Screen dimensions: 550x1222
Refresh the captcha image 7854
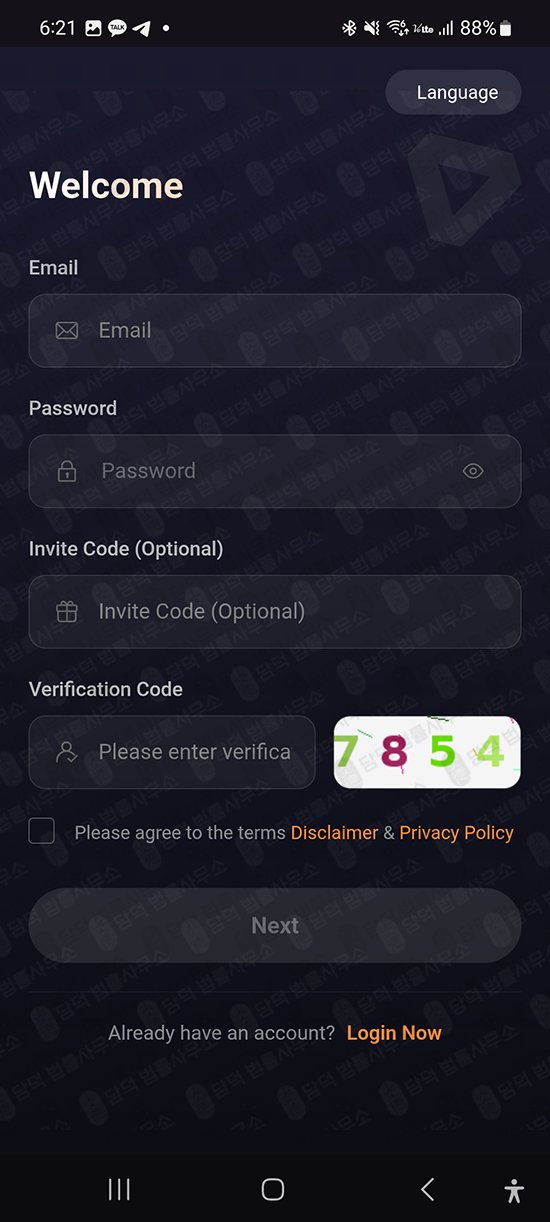click(427, 752)
